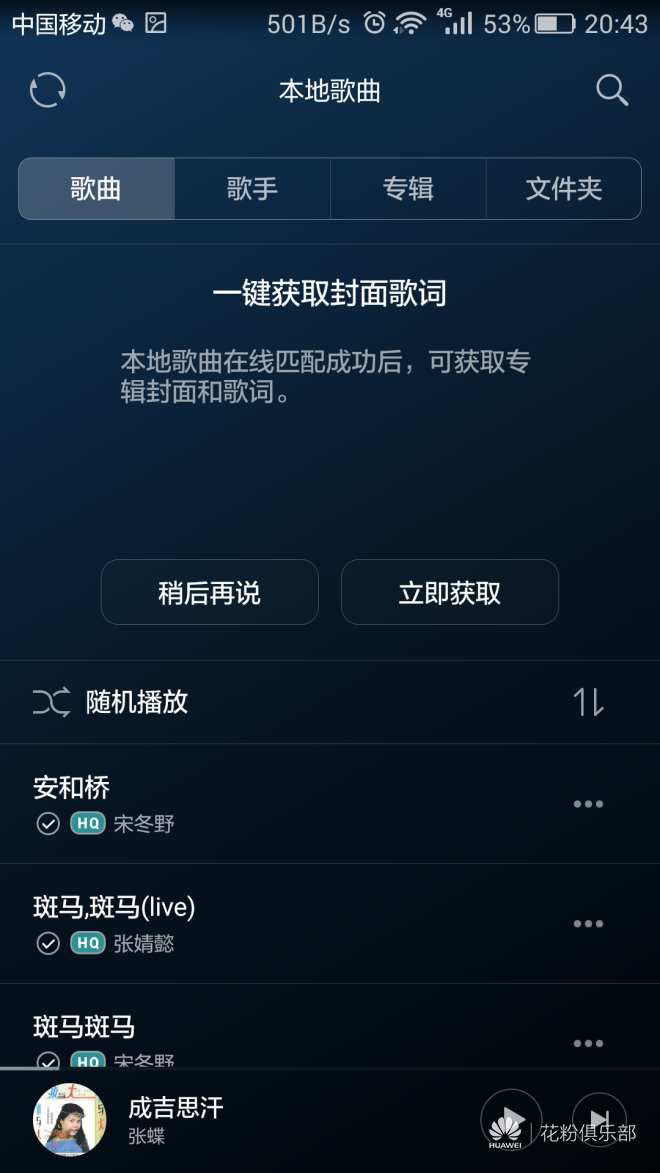Switch to the 专辑 tab
Screen dimensions: 660x1173
coord(408,189)
